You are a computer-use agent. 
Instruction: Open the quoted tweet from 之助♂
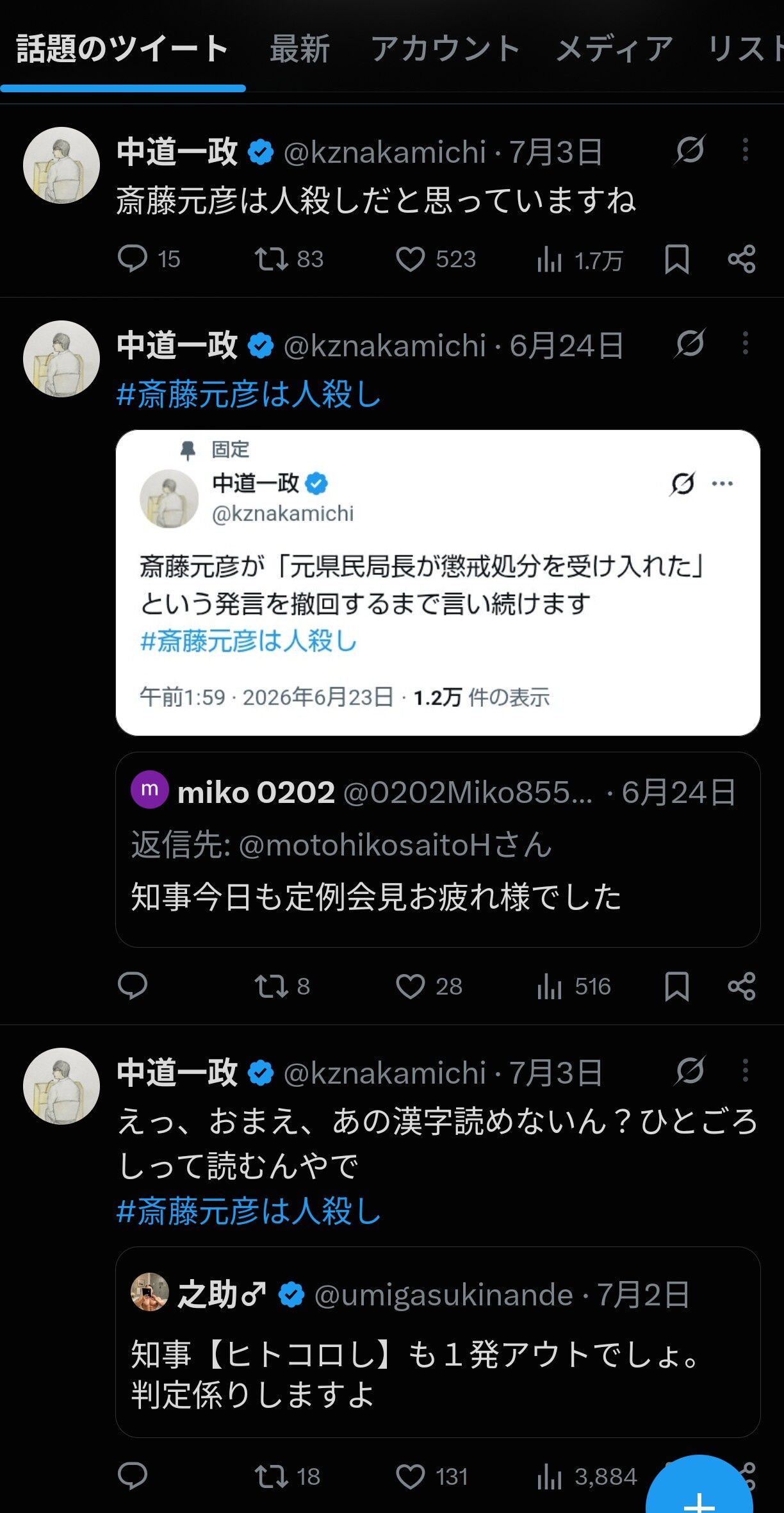438,1342
